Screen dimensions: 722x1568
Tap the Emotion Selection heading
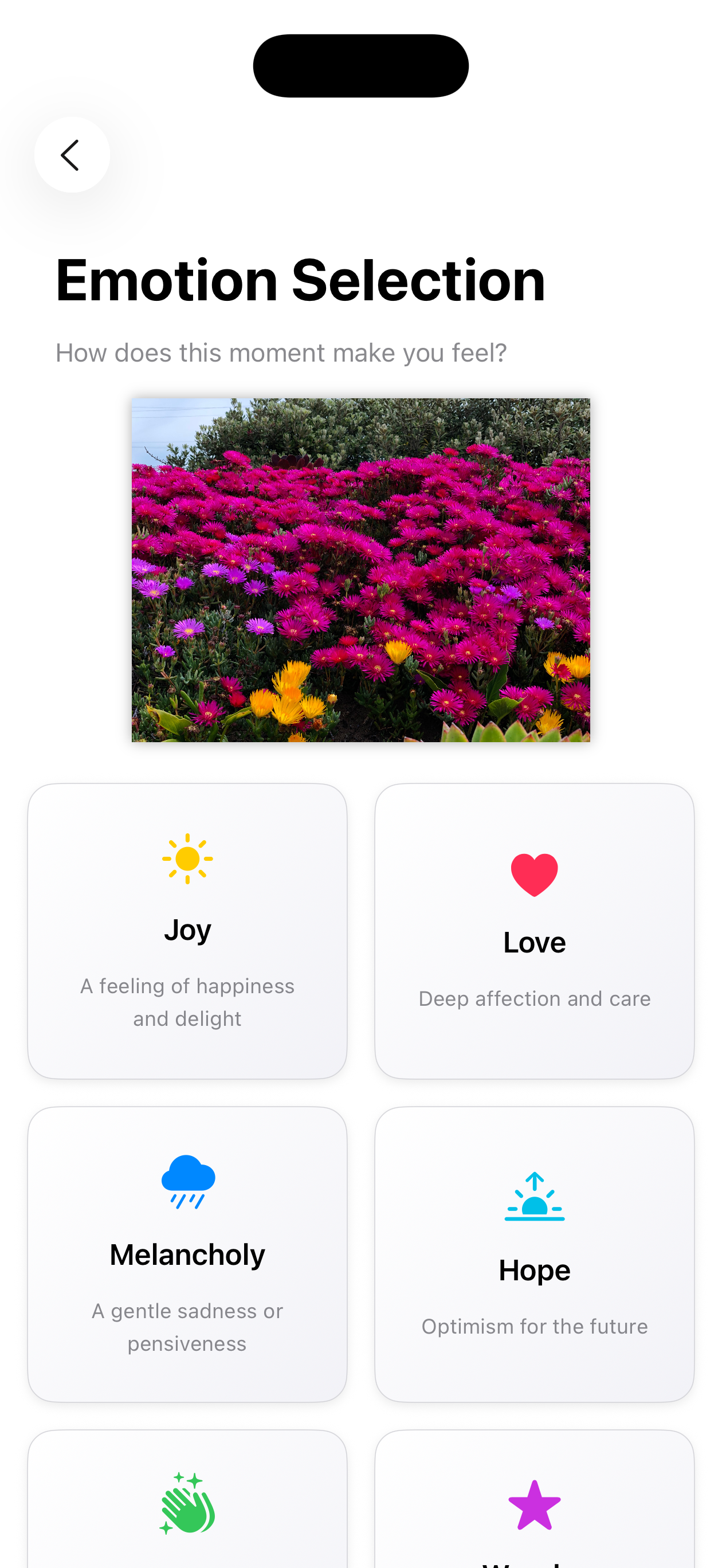click(300, 279)
